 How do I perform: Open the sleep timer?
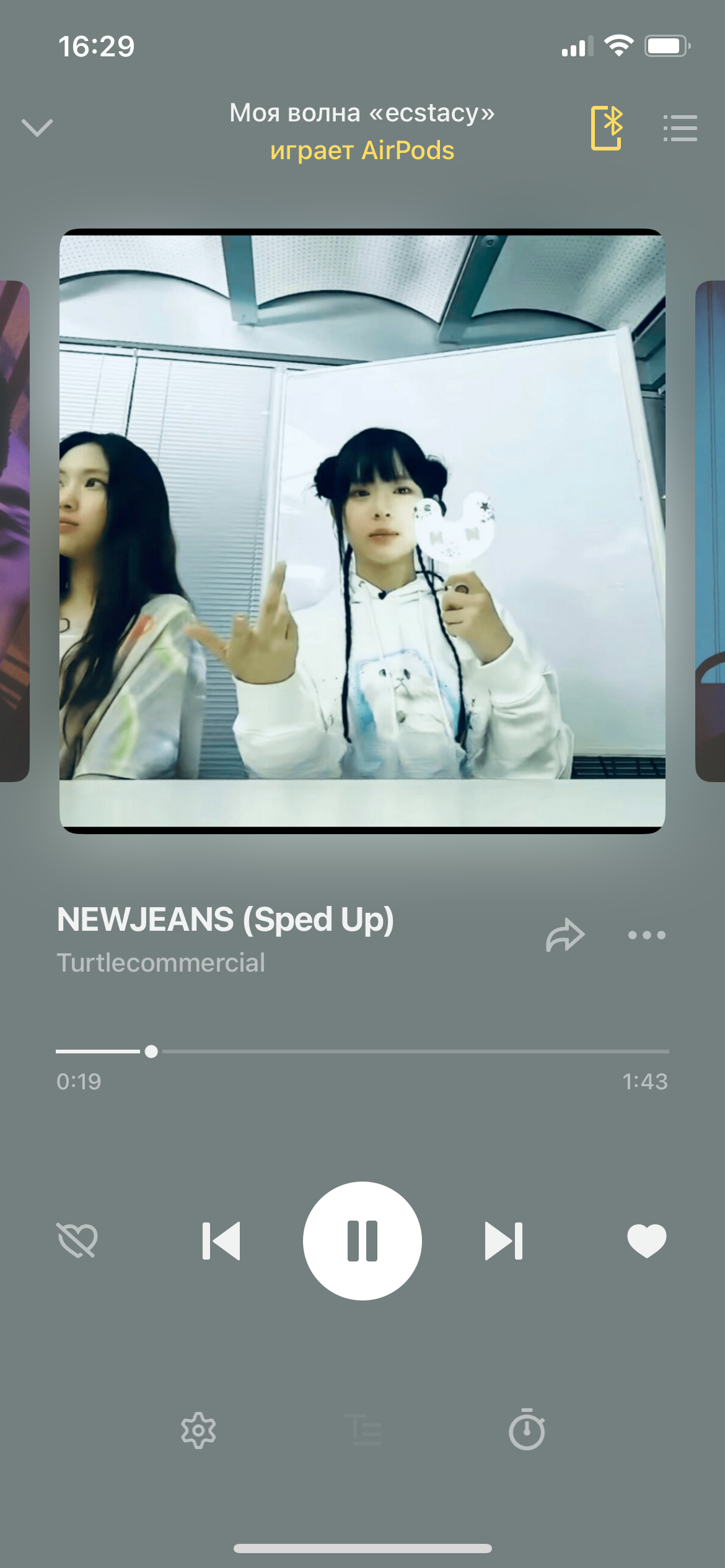[527, 1430]
